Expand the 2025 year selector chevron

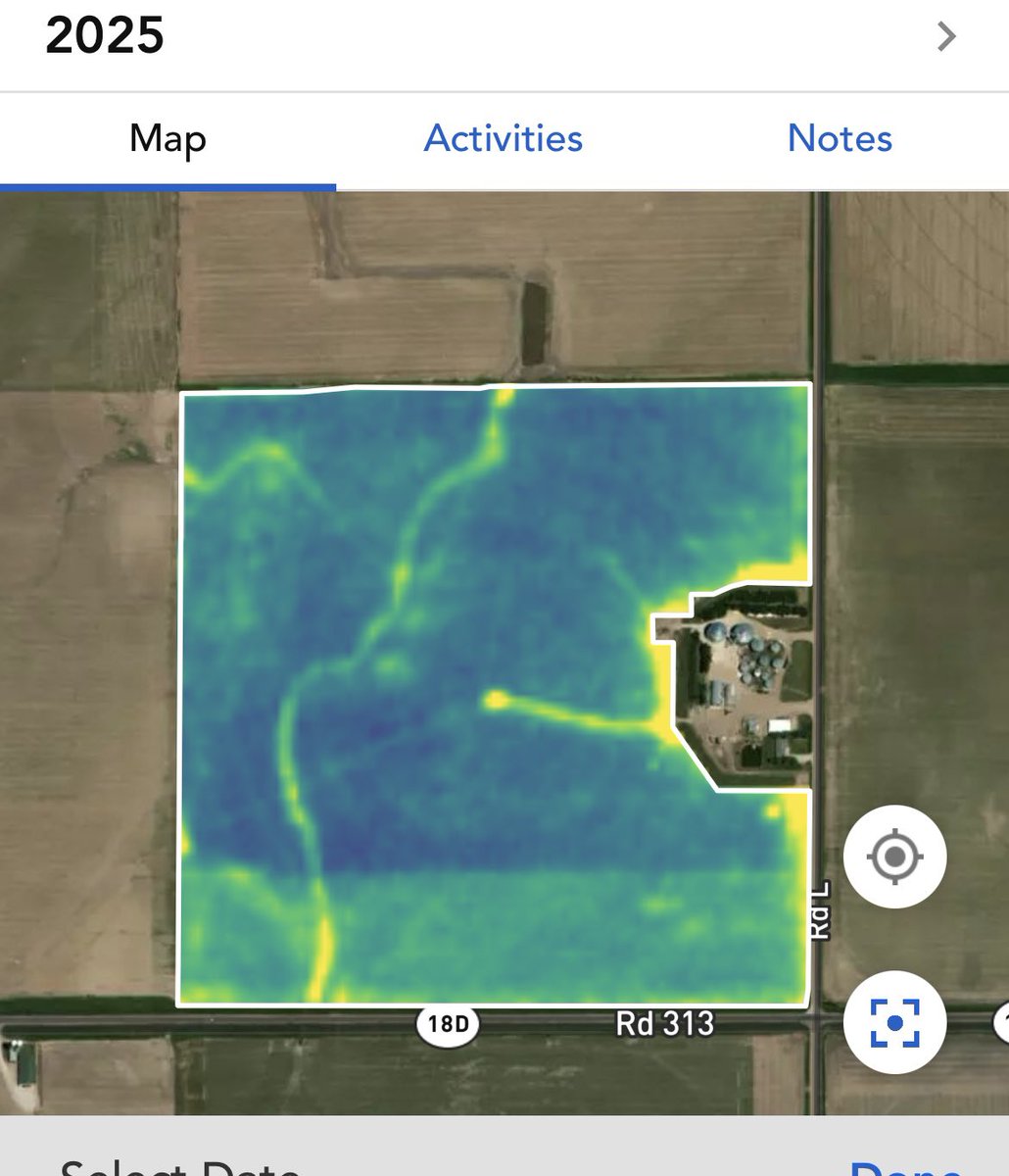(x=945, y=37)
